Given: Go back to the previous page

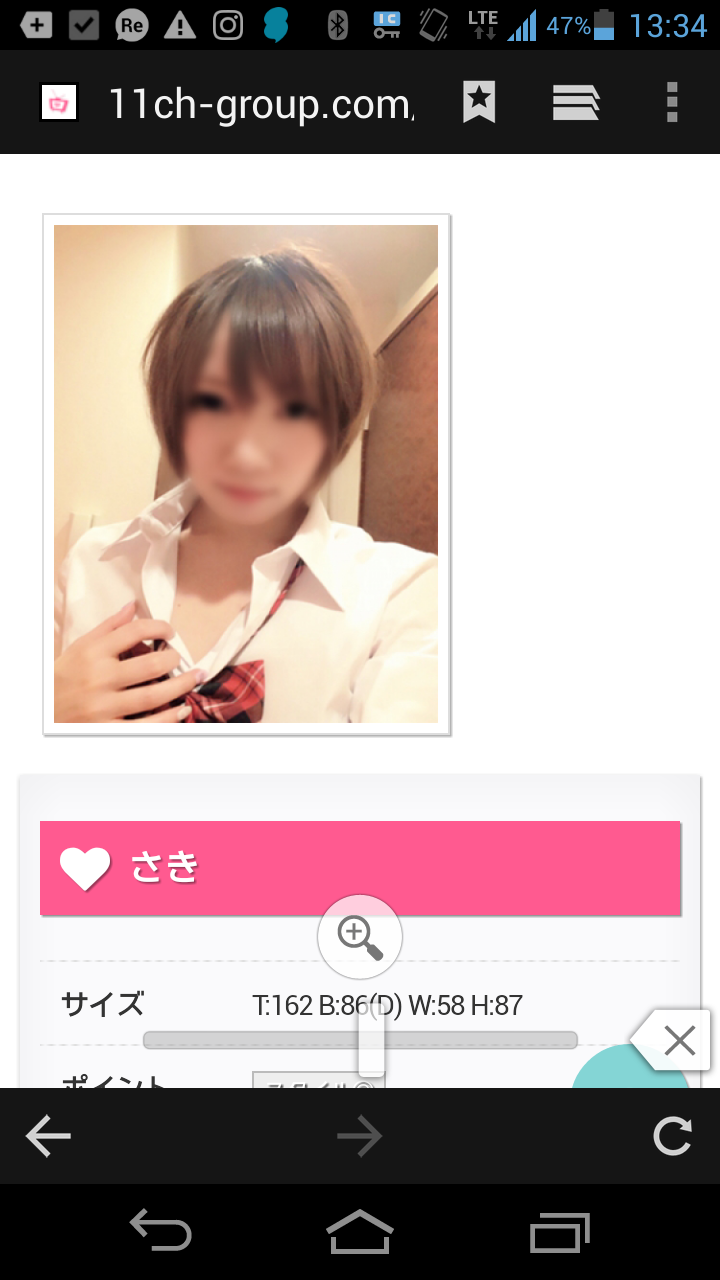Looking at the screenshot, I should click(x=48, y=1136).
